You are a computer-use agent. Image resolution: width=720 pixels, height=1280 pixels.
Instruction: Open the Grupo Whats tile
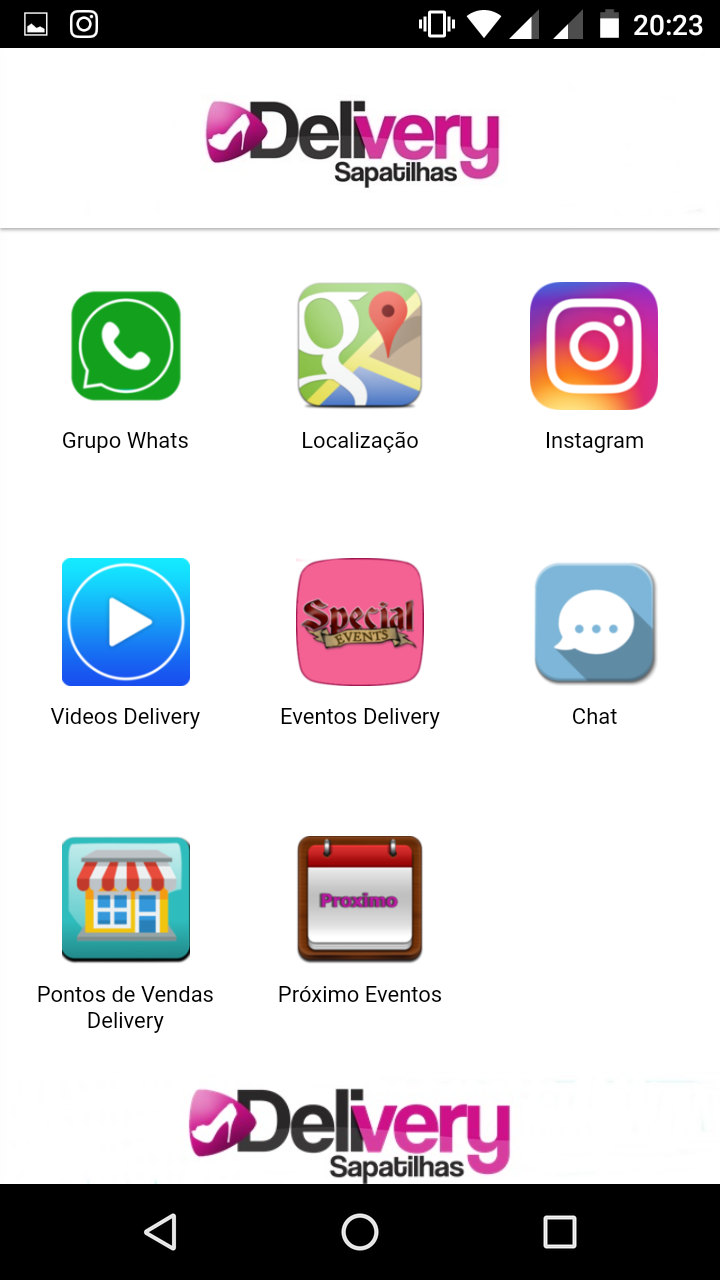(x=125, y=346)
